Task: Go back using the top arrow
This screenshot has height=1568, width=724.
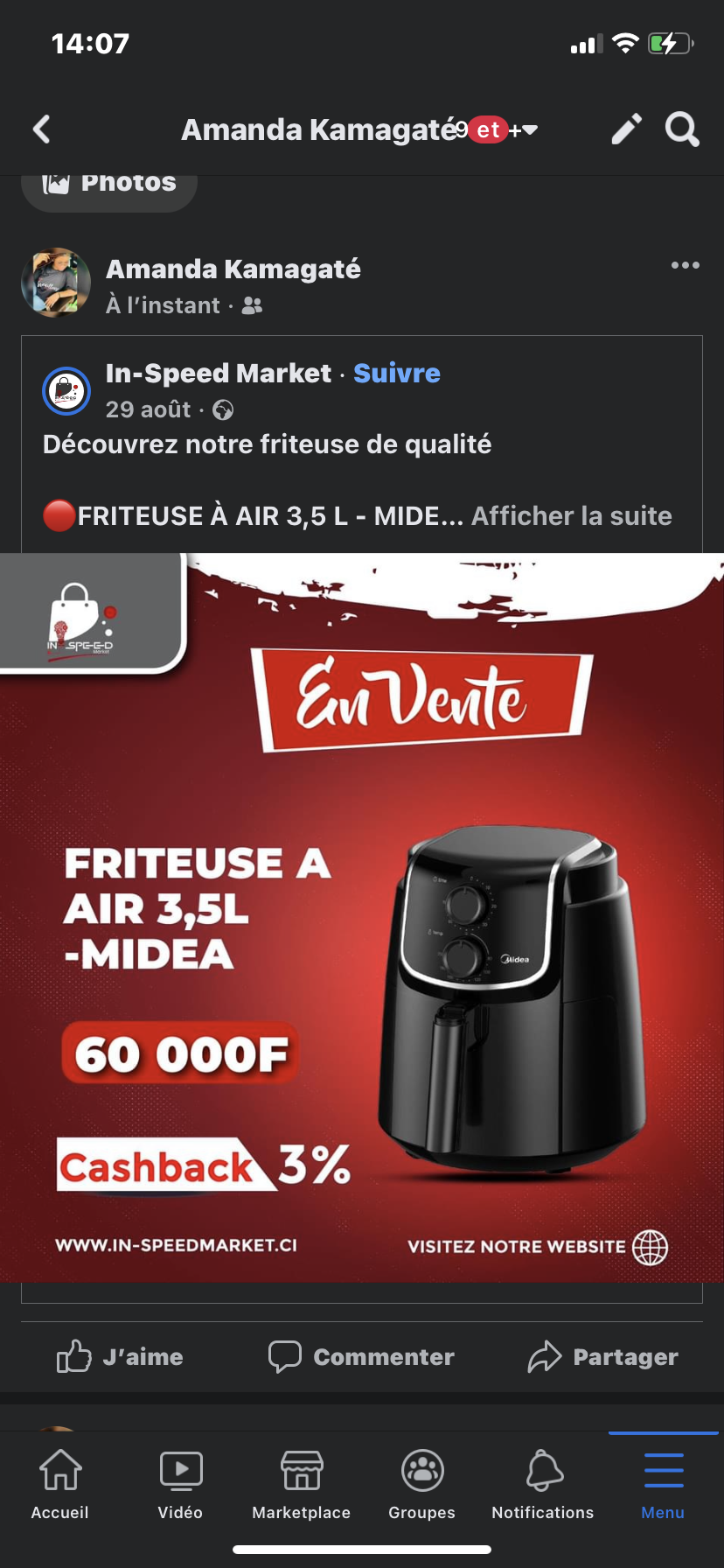Action: click(42, 129)
